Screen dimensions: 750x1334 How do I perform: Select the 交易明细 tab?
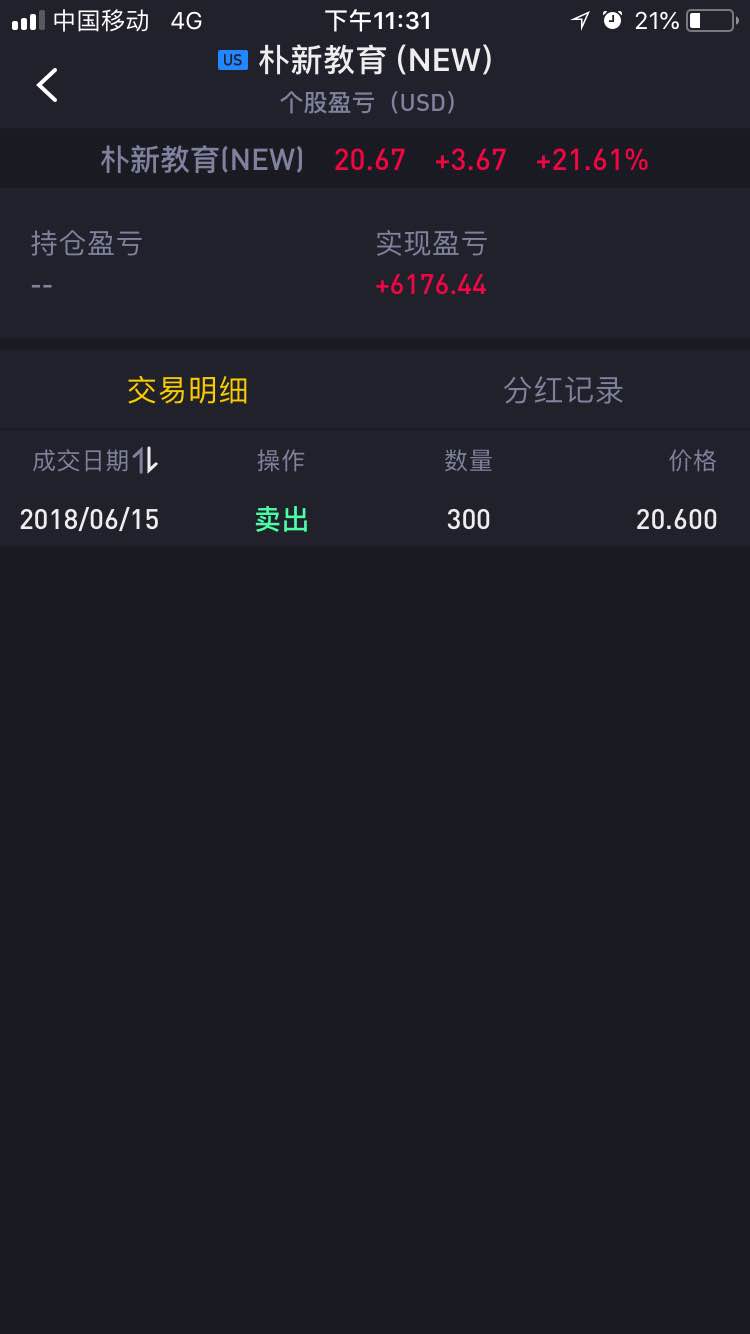tap(187, 390)
